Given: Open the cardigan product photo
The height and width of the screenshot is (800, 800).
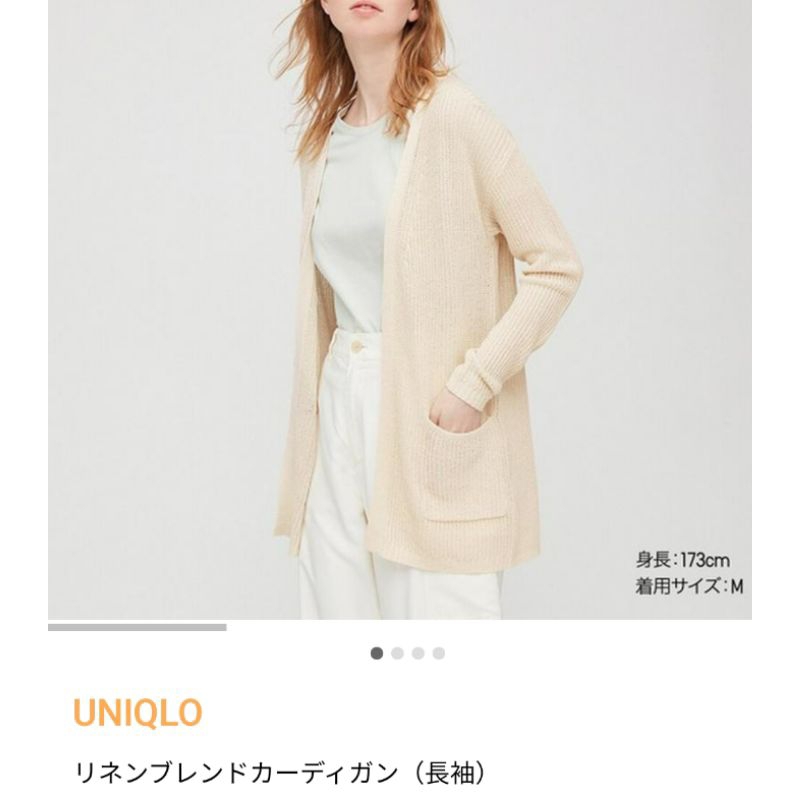Looking at the screenshot, I should [x=399, y=310].
